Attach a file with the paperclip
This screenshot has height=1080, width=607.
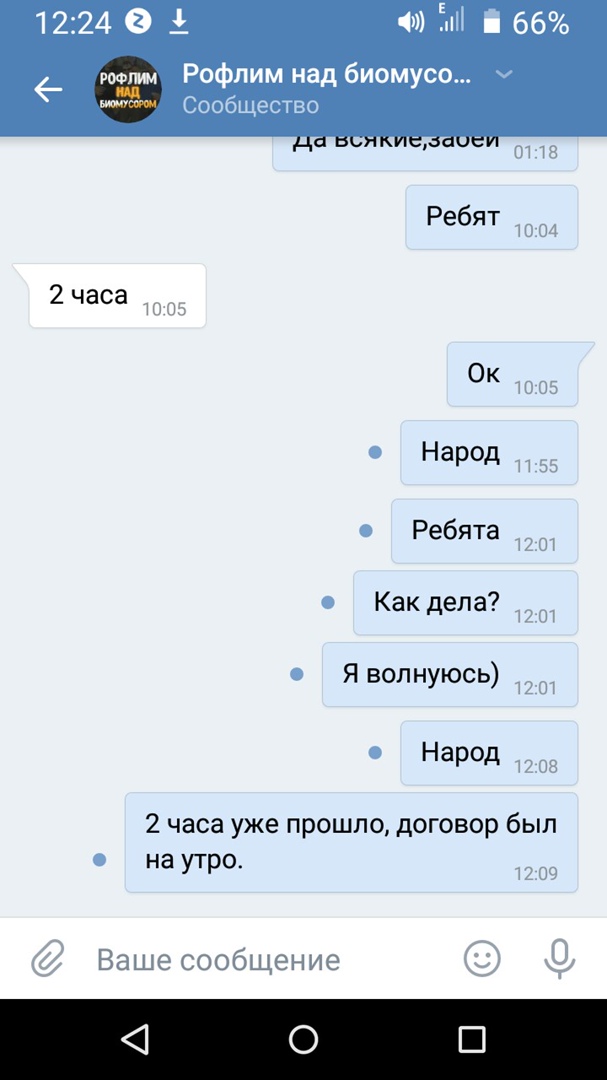pyautogui.click(x=47, y=959)
